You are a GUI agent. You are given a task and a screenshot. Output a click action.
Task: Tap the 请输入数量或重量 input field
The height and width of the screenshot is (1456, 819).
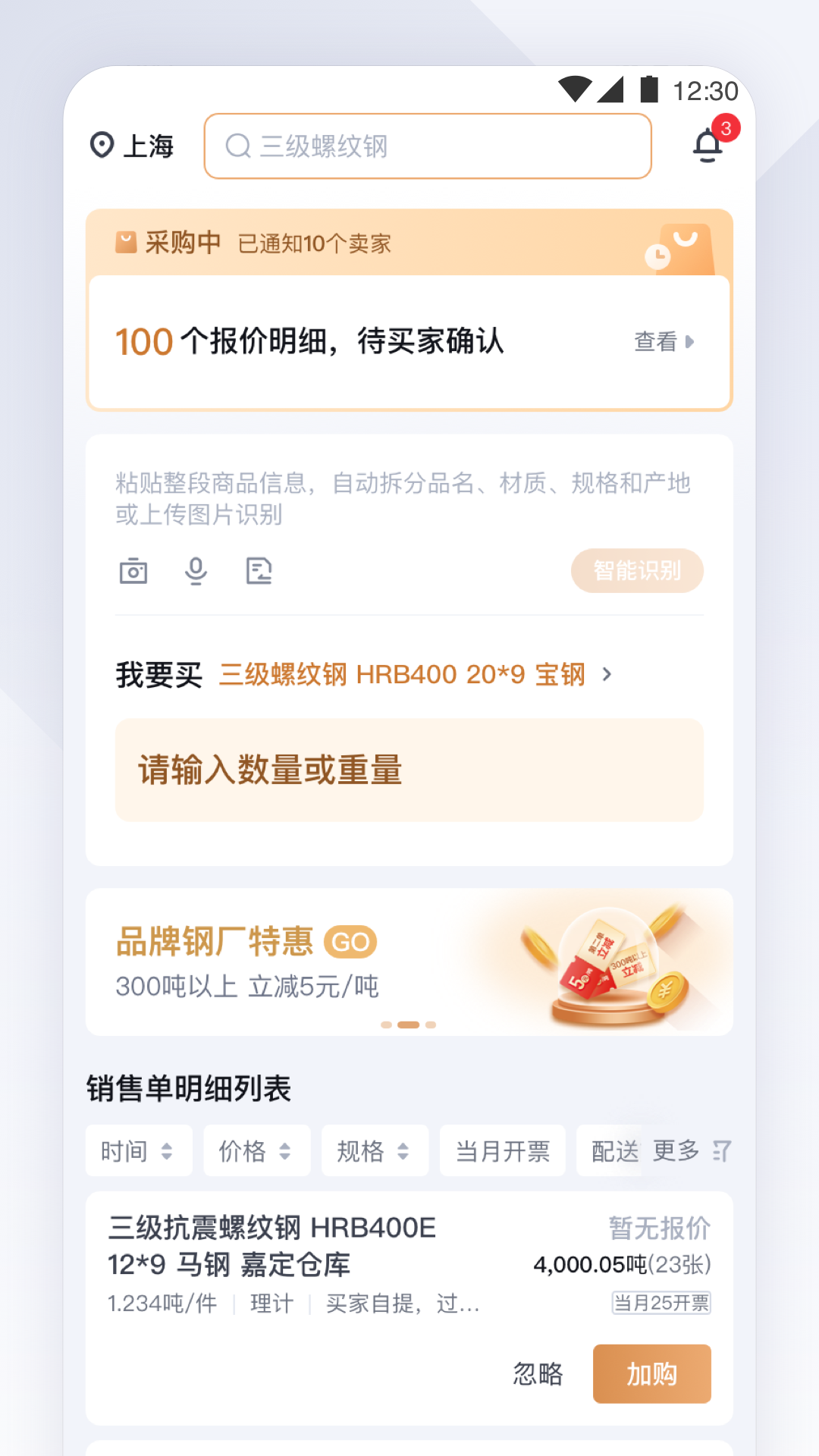[x=409, y=770]
